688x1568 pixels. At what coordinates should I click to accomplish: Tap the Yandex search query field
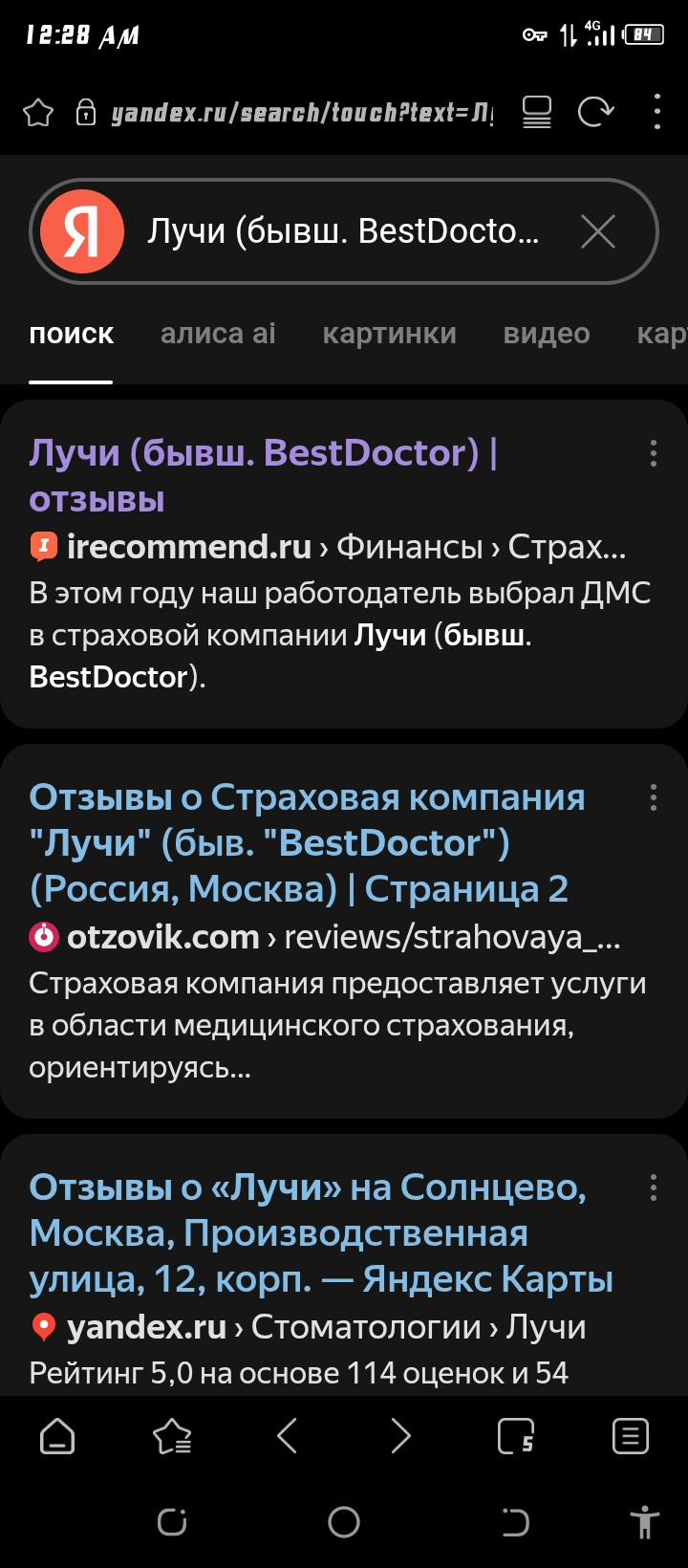pos(342,231)
